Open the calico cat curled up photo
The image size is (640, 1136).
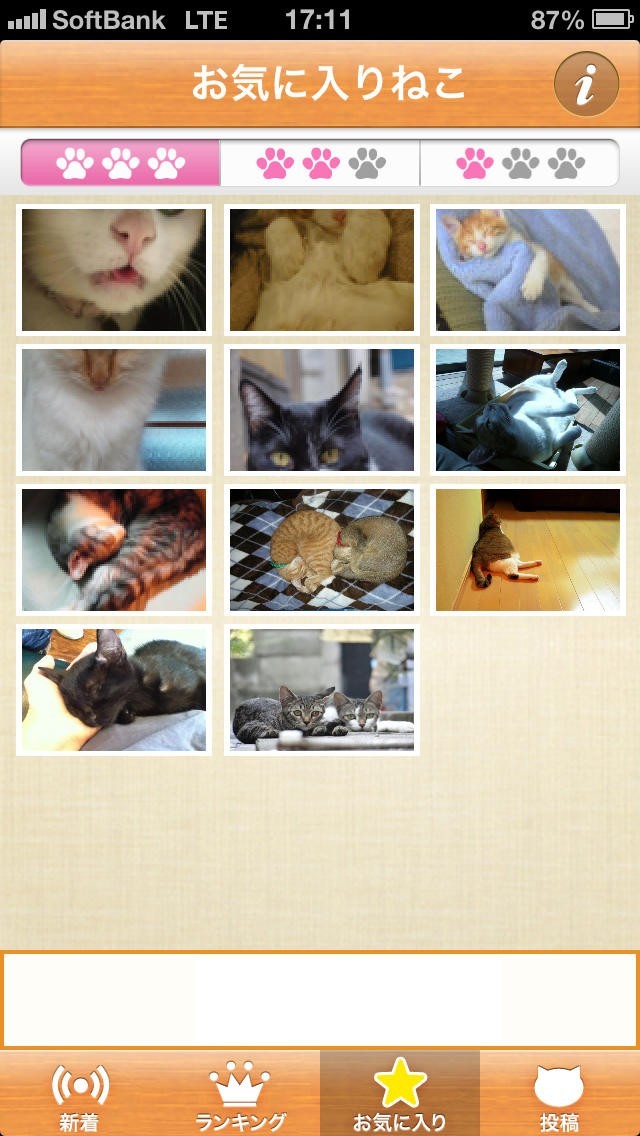pos(114,550)
